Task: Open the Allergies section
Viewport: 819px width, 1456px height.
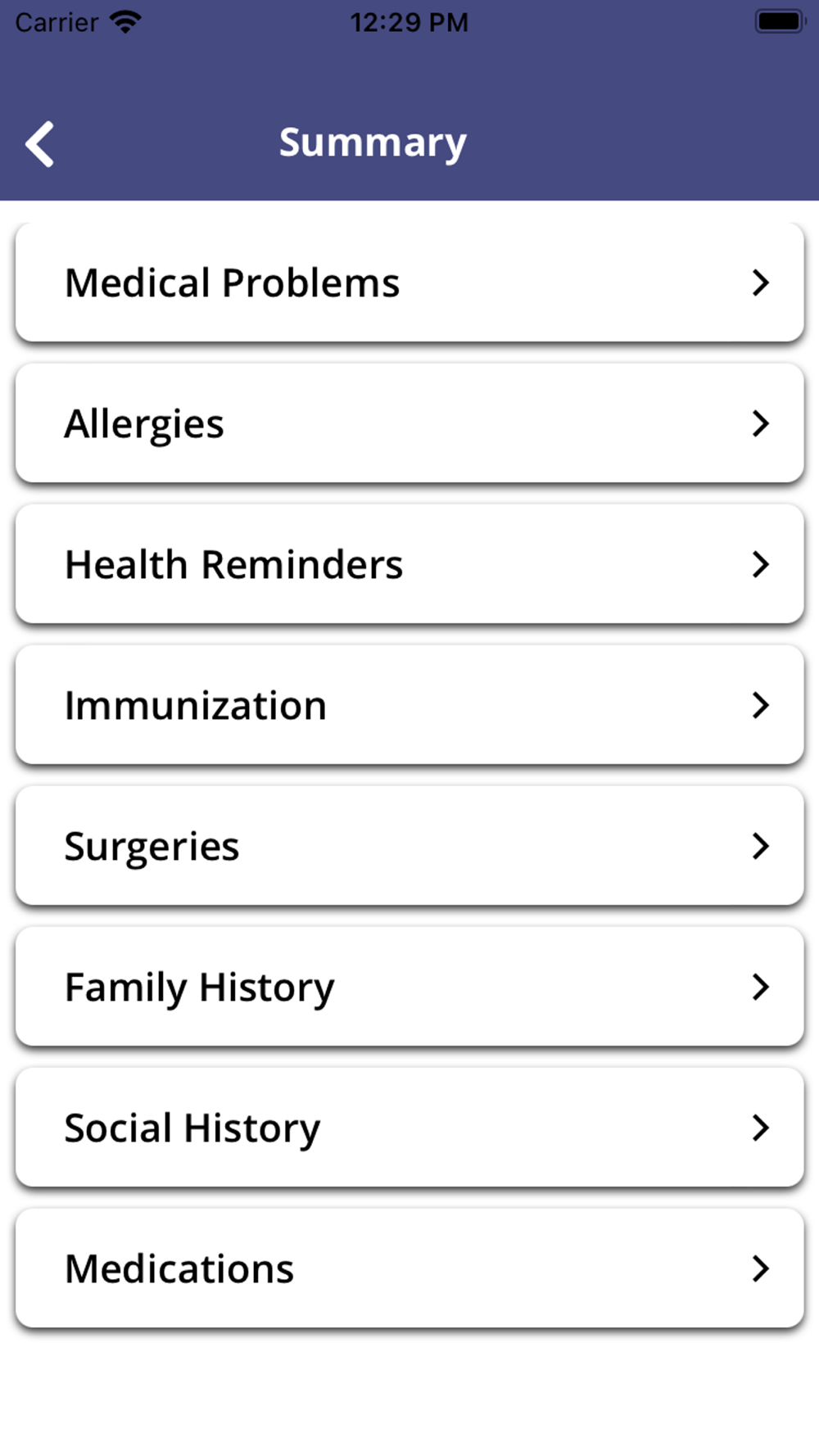Action: [x=409, y=423]
